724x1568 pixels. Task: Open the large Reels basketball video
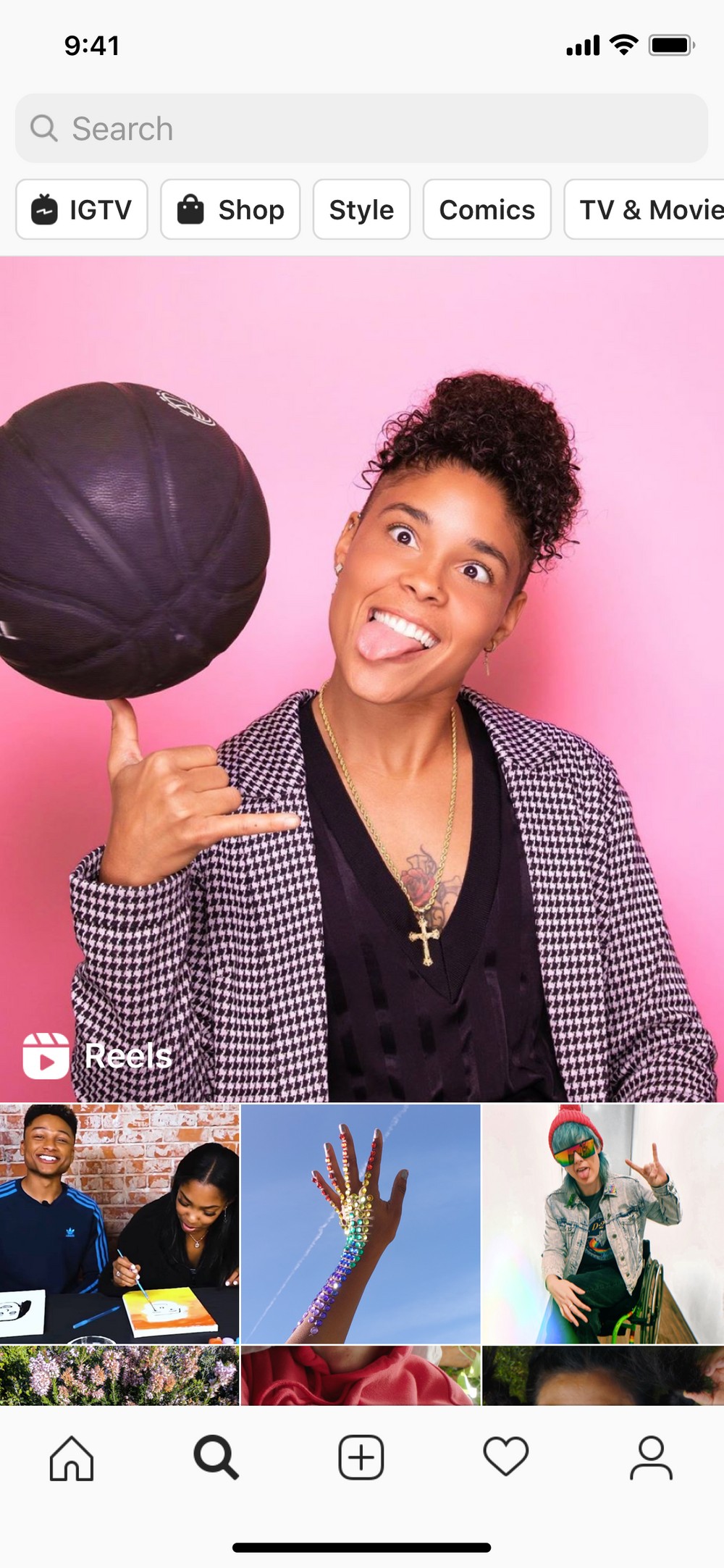coord(362,679)
